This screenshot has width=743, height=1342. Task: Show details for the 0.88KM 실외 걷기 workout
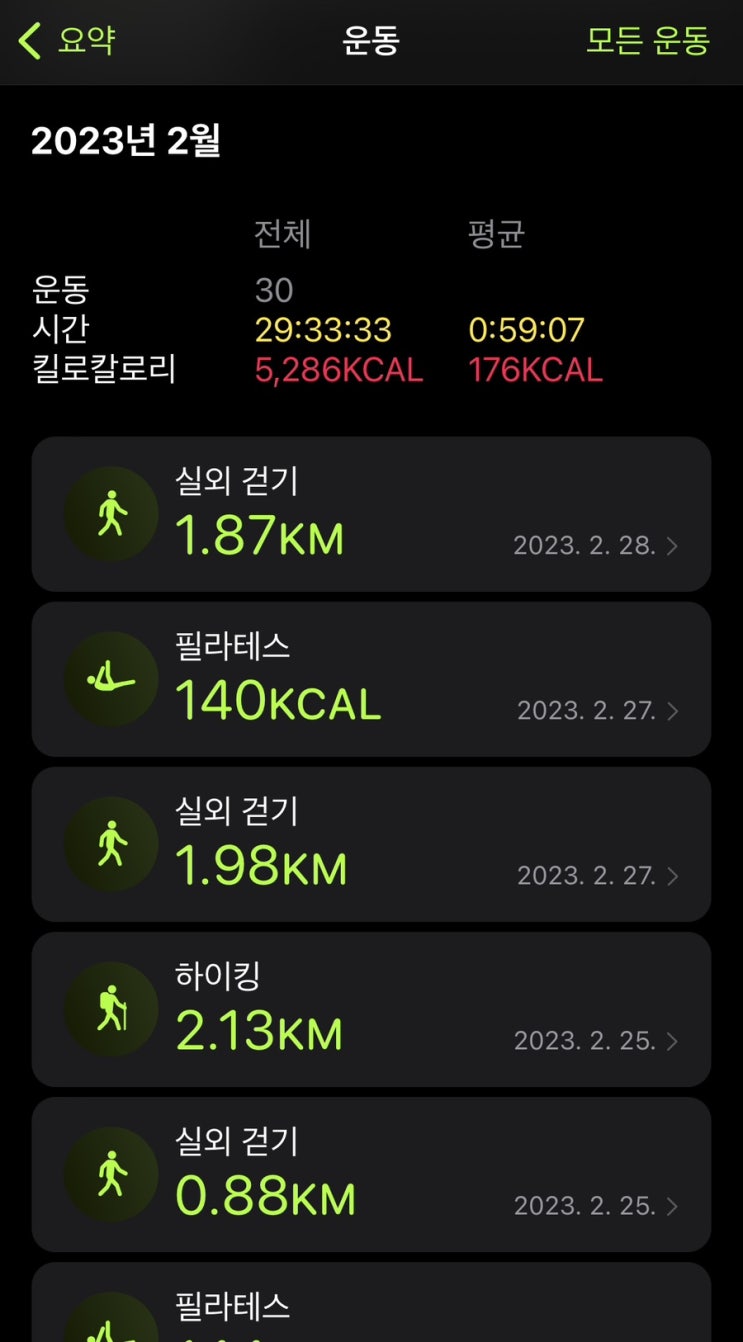[371, 1174]
